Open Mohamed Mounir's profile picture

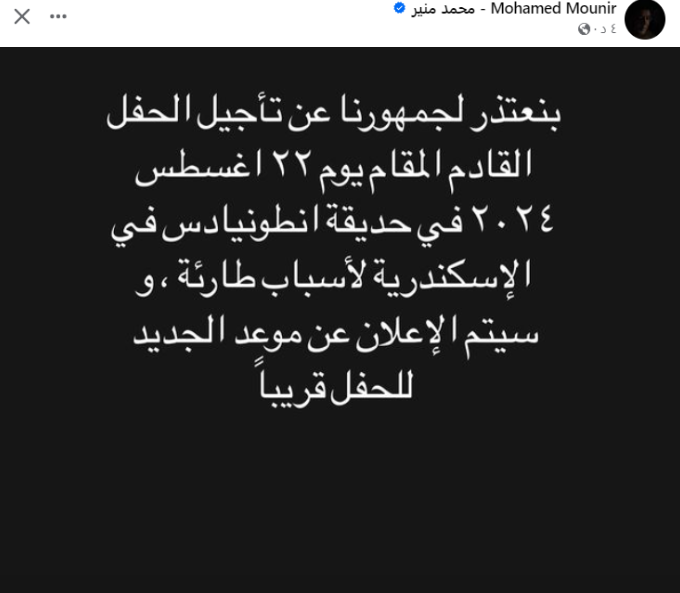click(x=645, y=19)
